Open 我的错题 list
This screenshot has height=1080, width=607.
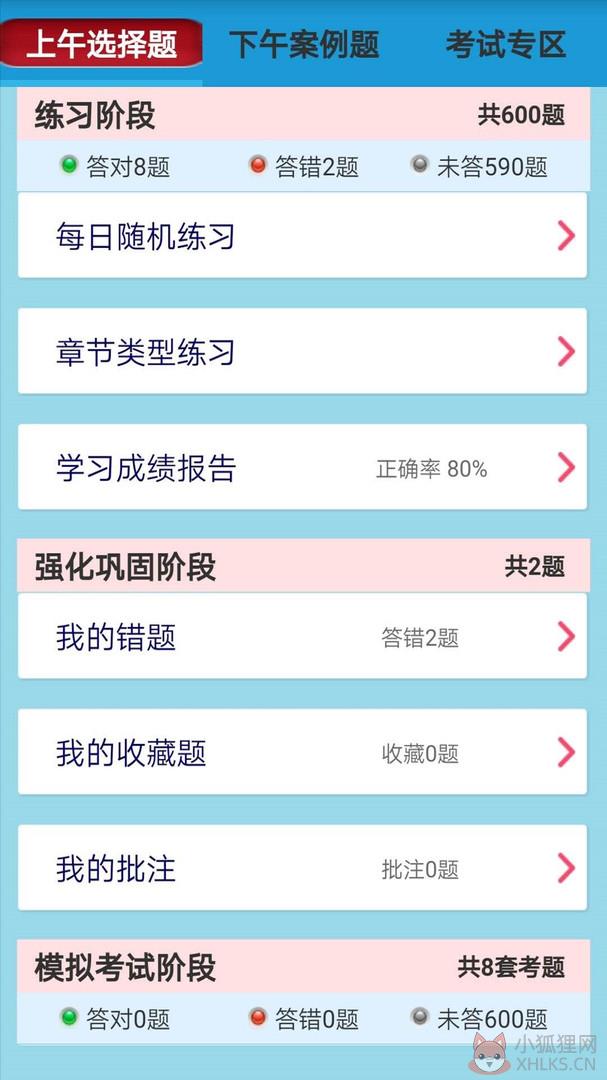[x=302, y=636]
